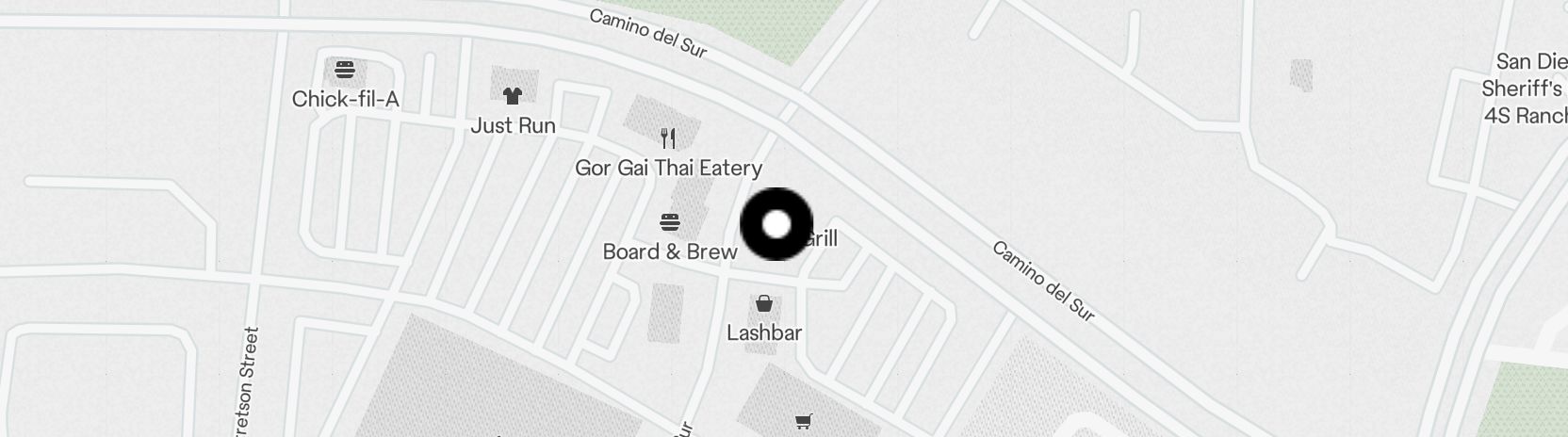Tap the Board & Brew marker
Screen dimensions: 1568x437
670,223
